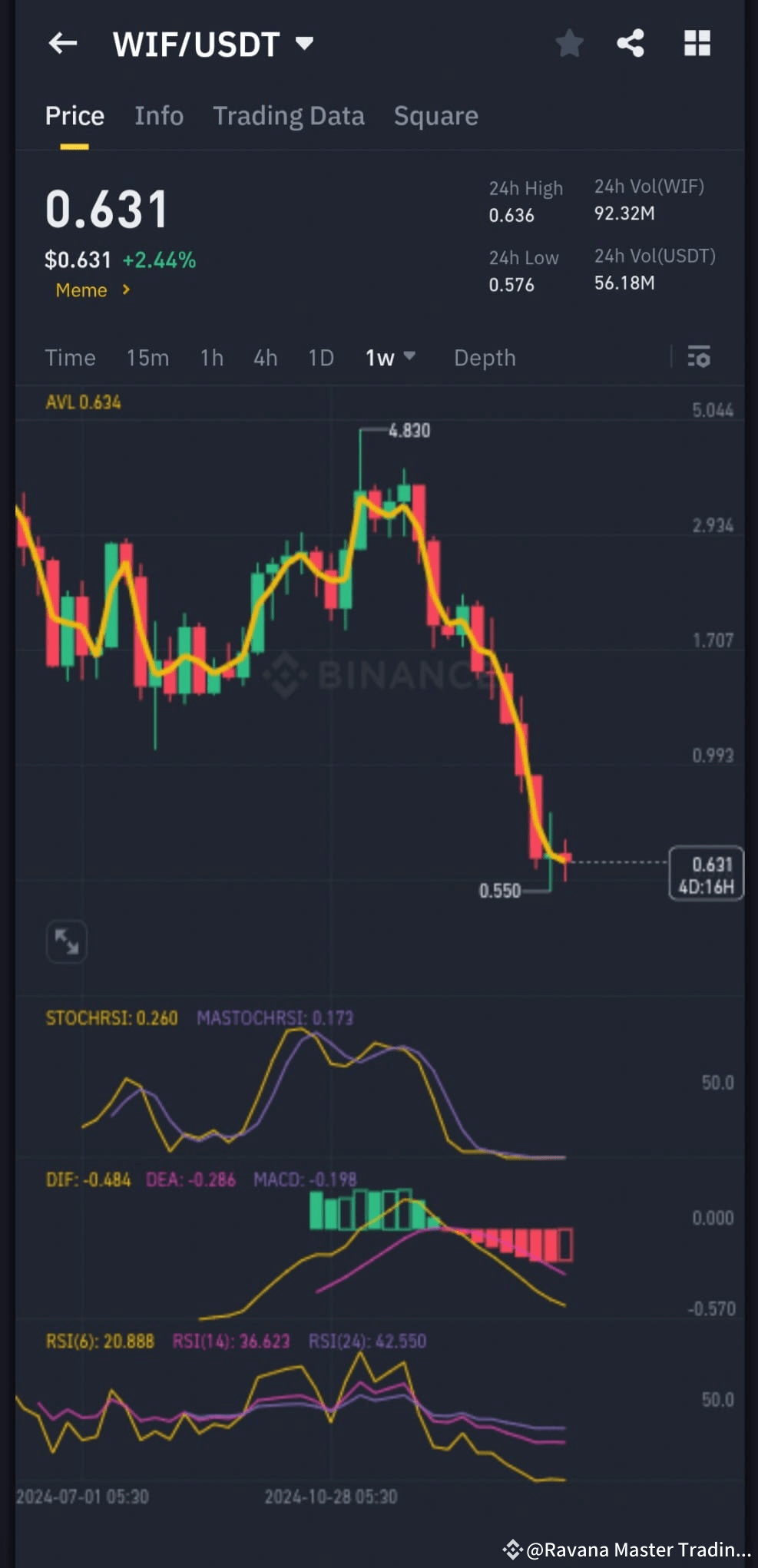
Task: Select the 1D timeframe
Action: (321, 358)
